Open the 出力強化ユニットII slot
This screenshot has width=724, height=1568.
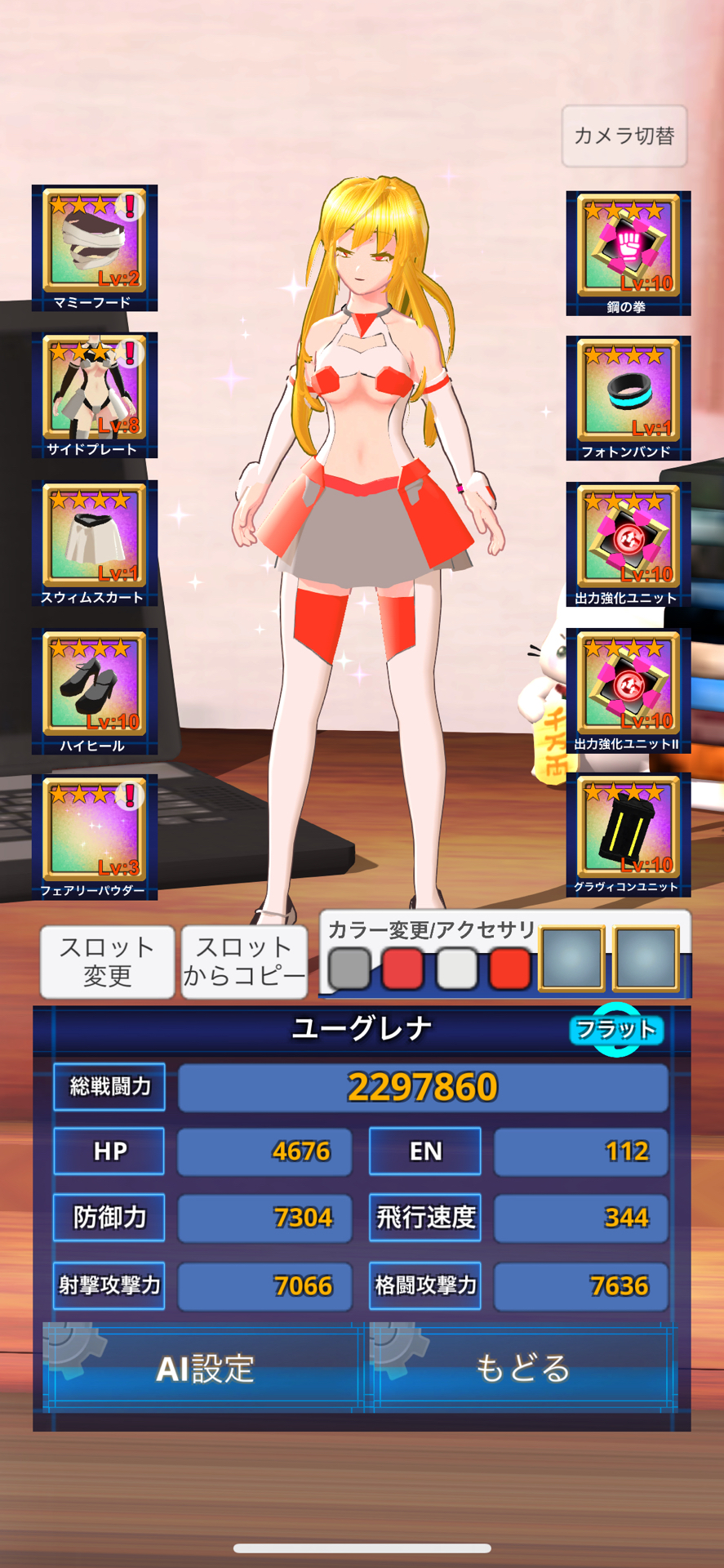[629, 689]
